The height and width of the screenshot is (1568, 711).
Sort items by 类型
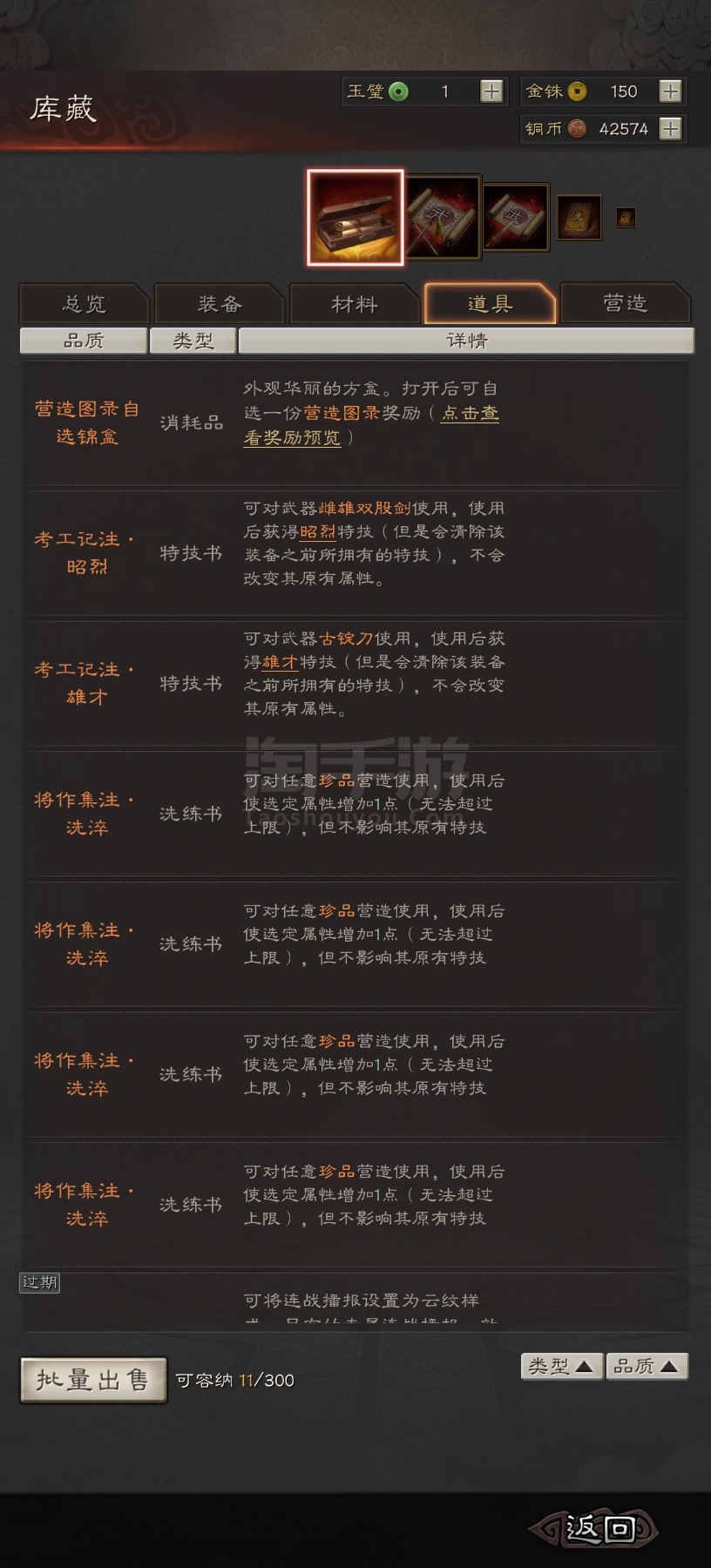(560, 1366)
